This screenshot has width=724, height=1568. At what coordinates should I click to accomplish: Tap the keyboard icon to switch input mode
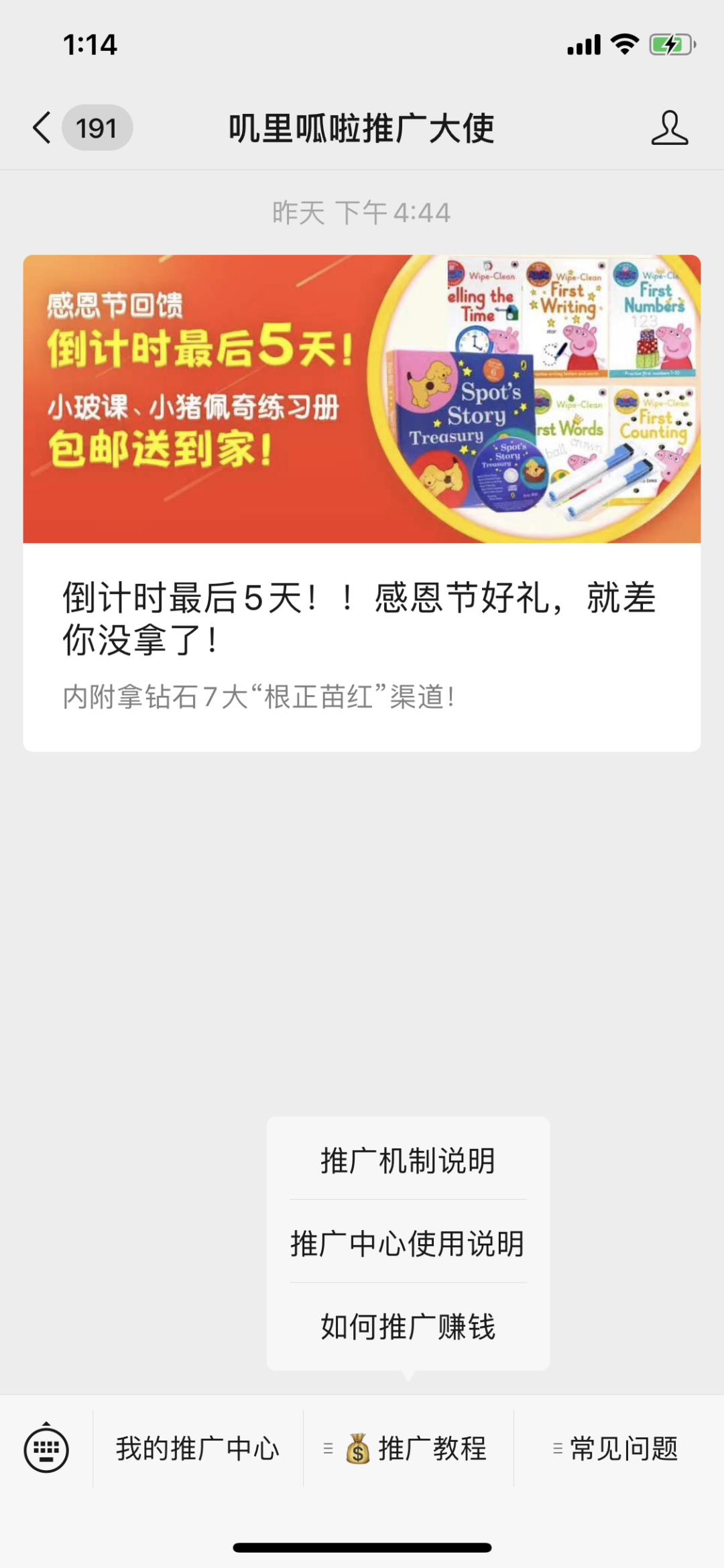47,1450
